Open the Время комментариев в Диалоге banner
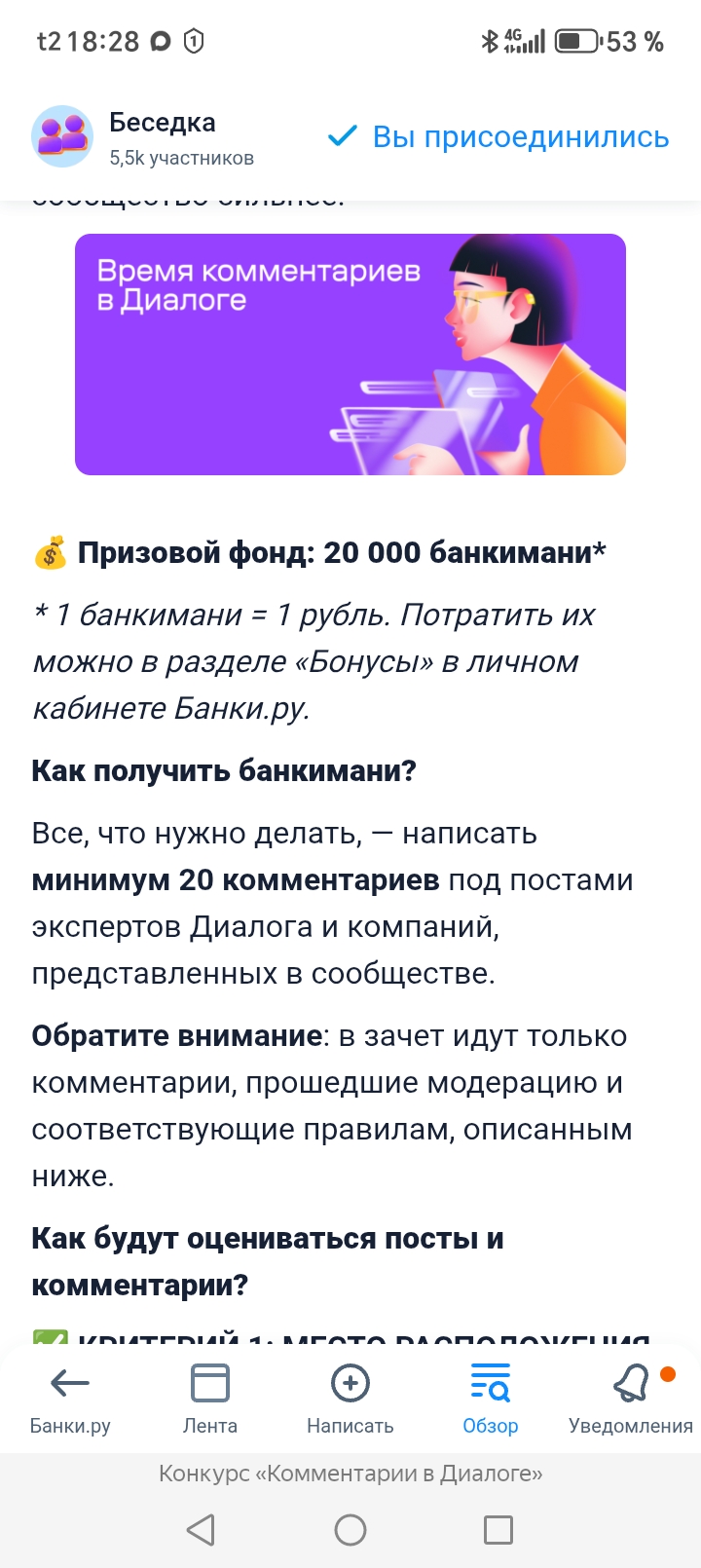This screenshot has height=1568, width=701. pyautogui.click(x=350, y=355)
